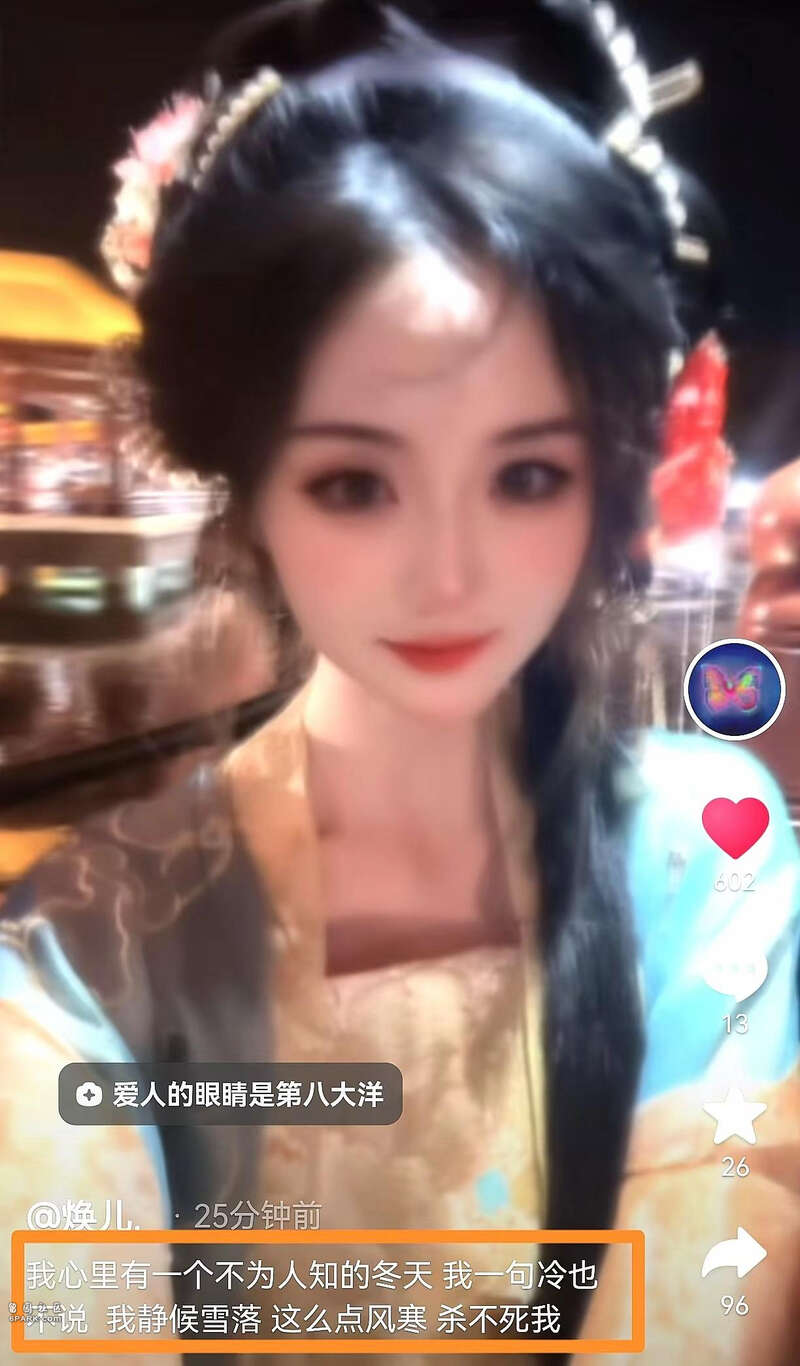Open the 爱人的眼睛是第八大洋 effect chip

pyautogui.click(x=230, y=1094)
